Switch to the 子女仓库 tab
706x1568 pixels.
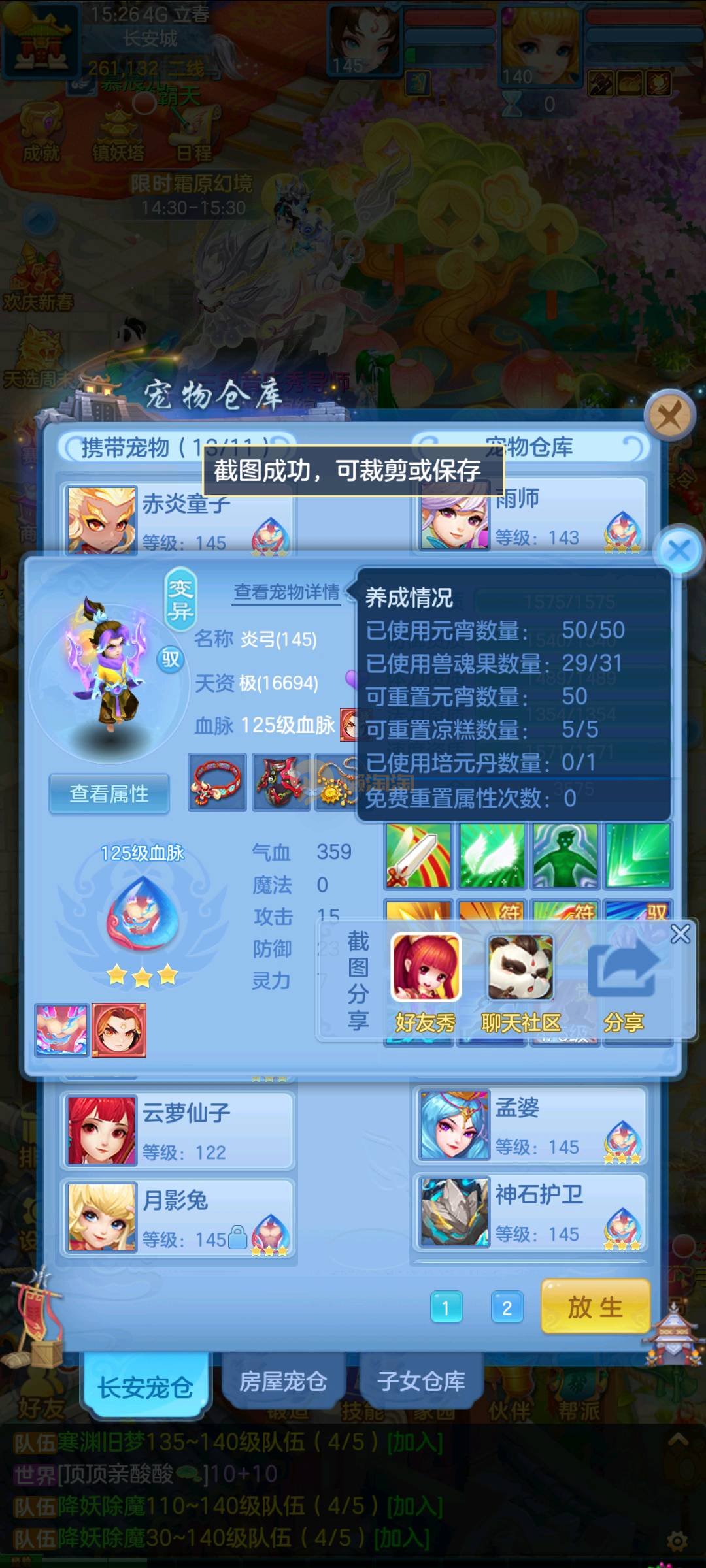click(422, 1382)
